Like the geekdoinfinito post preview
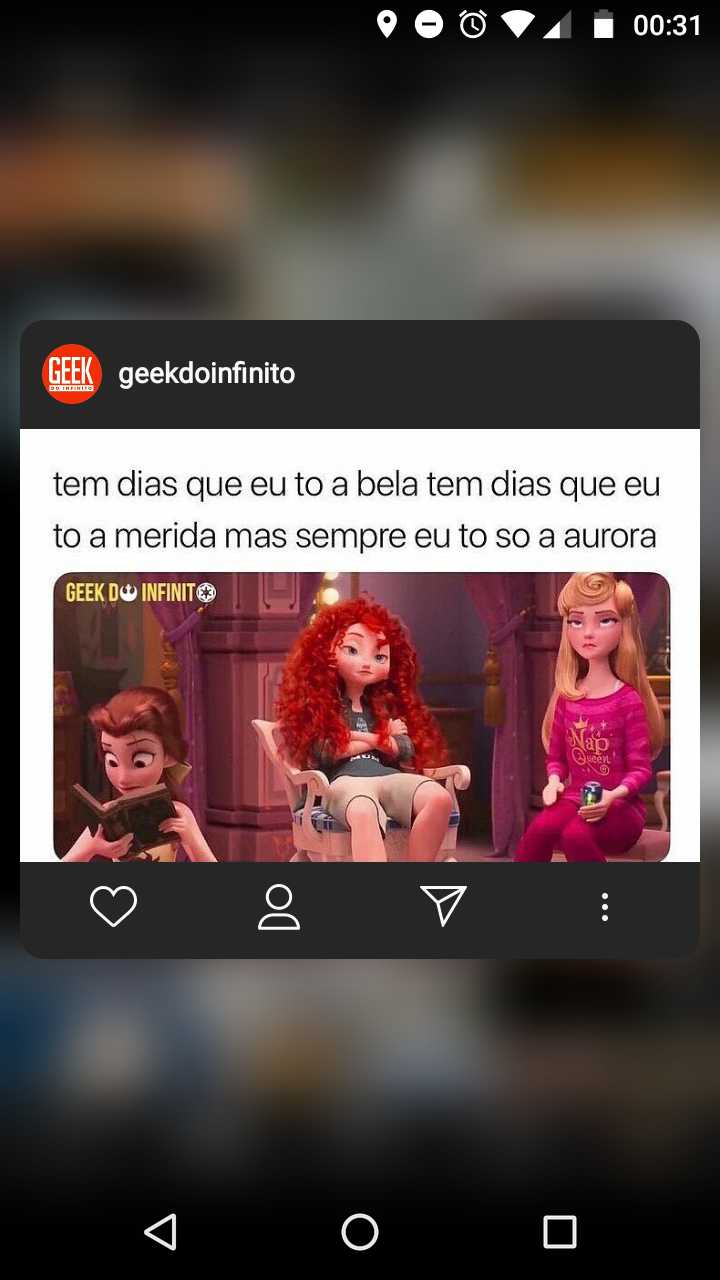 click(x=113, y=907)
